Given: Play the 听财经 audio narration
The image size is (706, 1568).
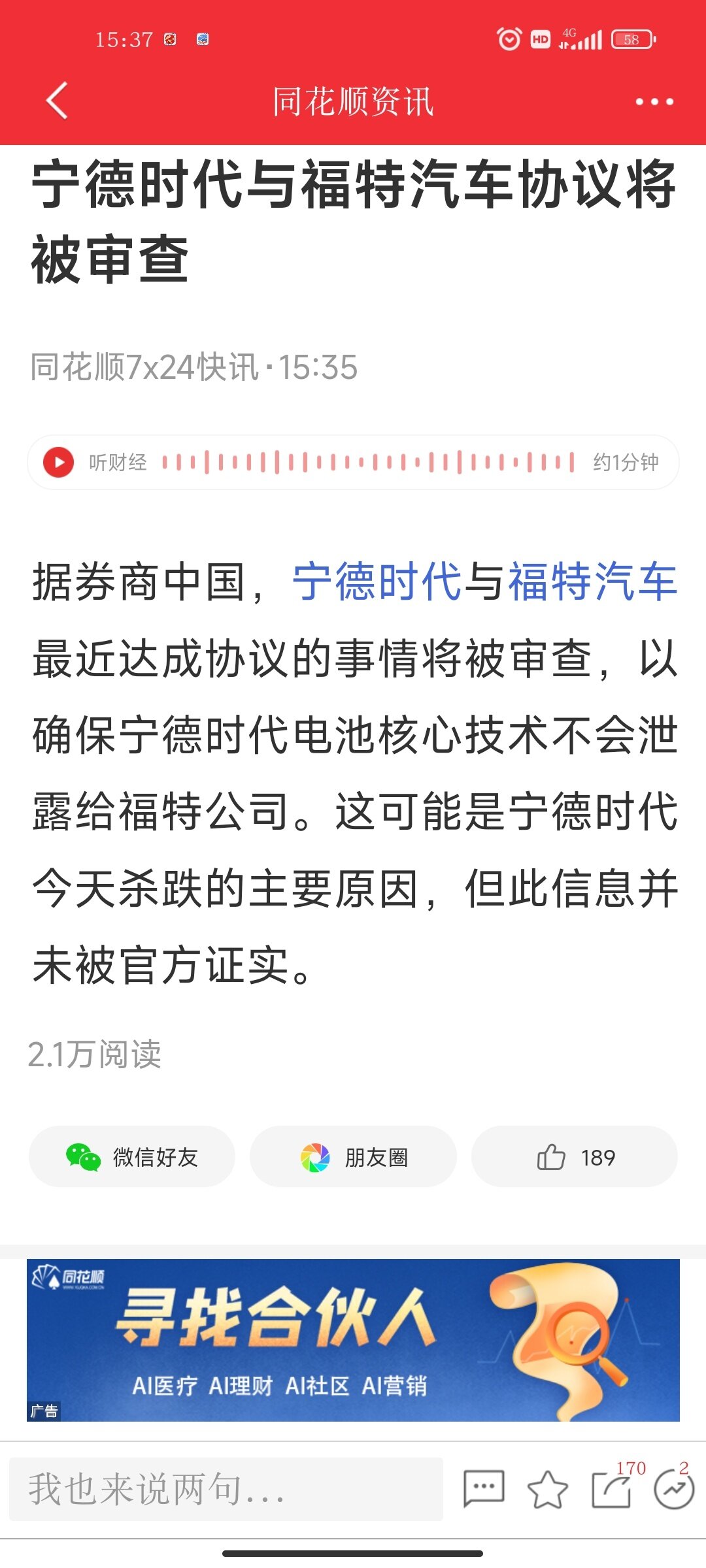Looking at the screenshot, I should point(58,462).
